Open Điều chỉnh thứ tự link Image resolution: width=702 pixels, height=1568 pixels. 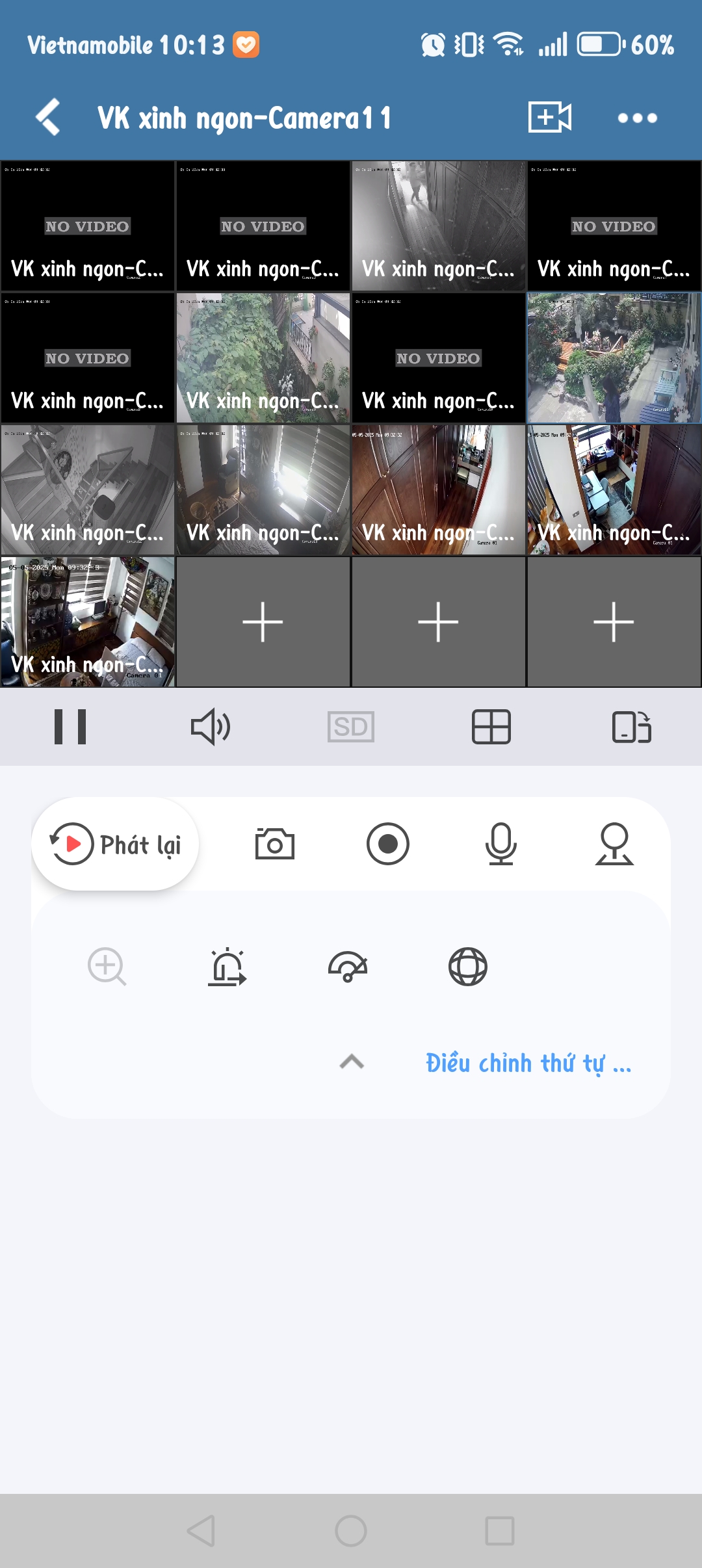[528, 1064]
